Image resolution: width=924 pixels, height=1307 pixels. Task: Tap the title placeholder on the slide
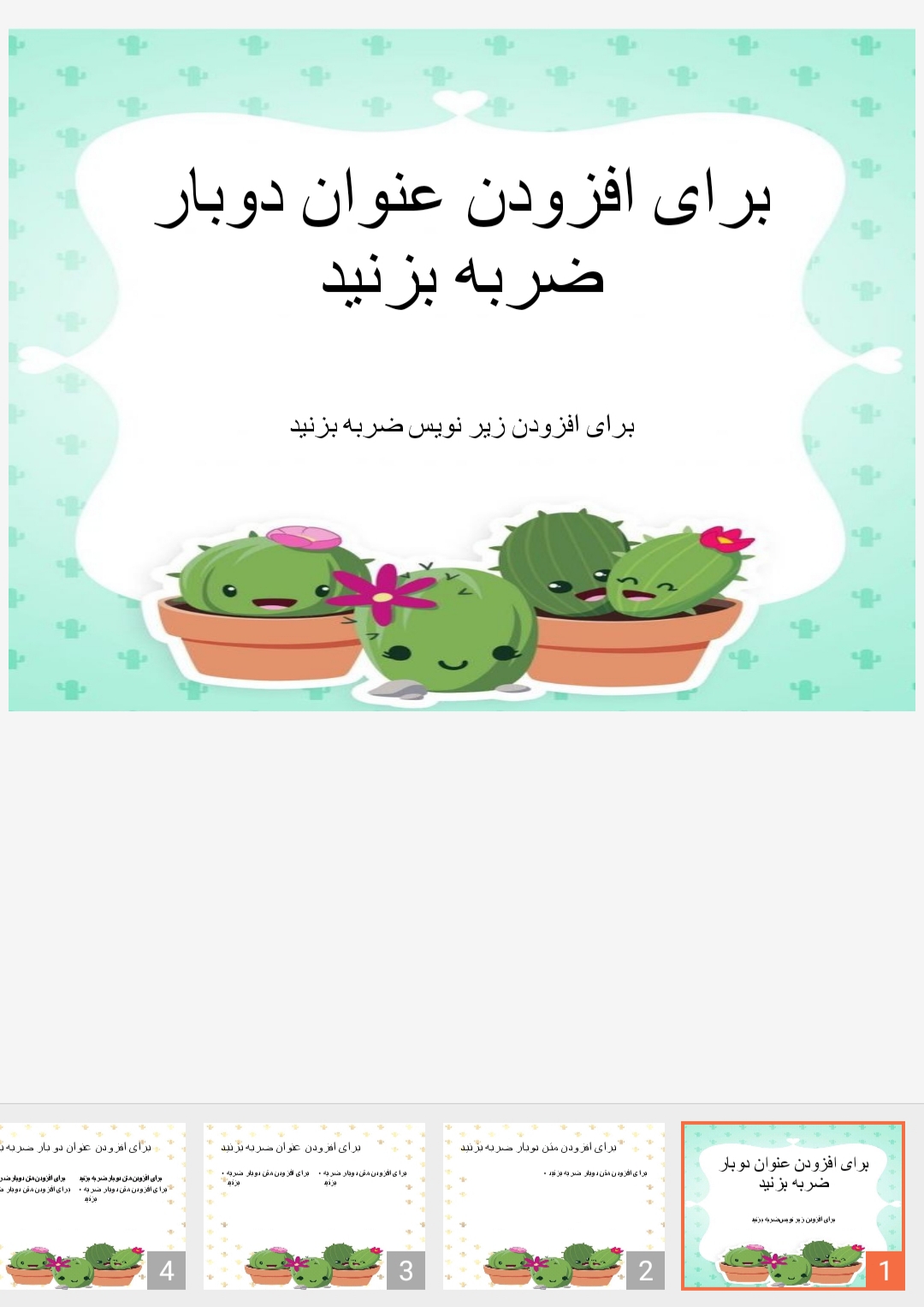(x=463, y=235)
